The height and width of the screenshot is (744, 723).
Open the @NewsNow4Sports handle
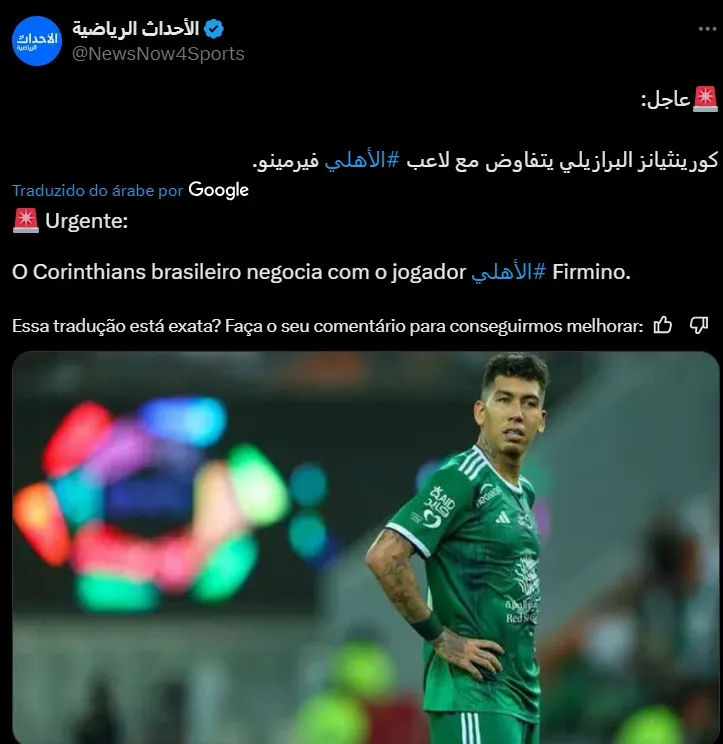pyautogui.click(x=158, y=54)
